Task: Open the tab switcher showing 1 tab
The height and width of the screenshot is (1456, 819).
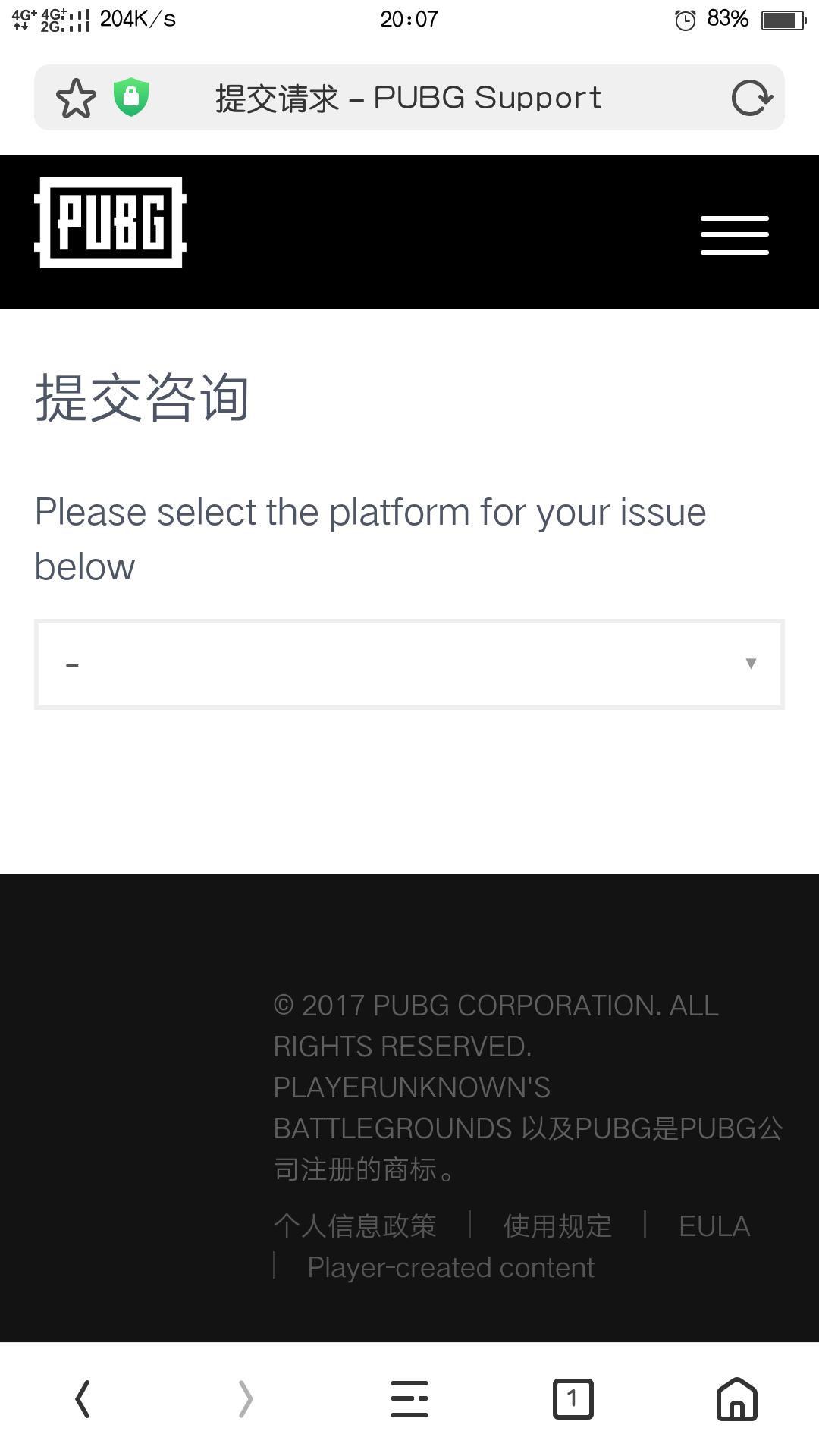Action: [573, 1399]
